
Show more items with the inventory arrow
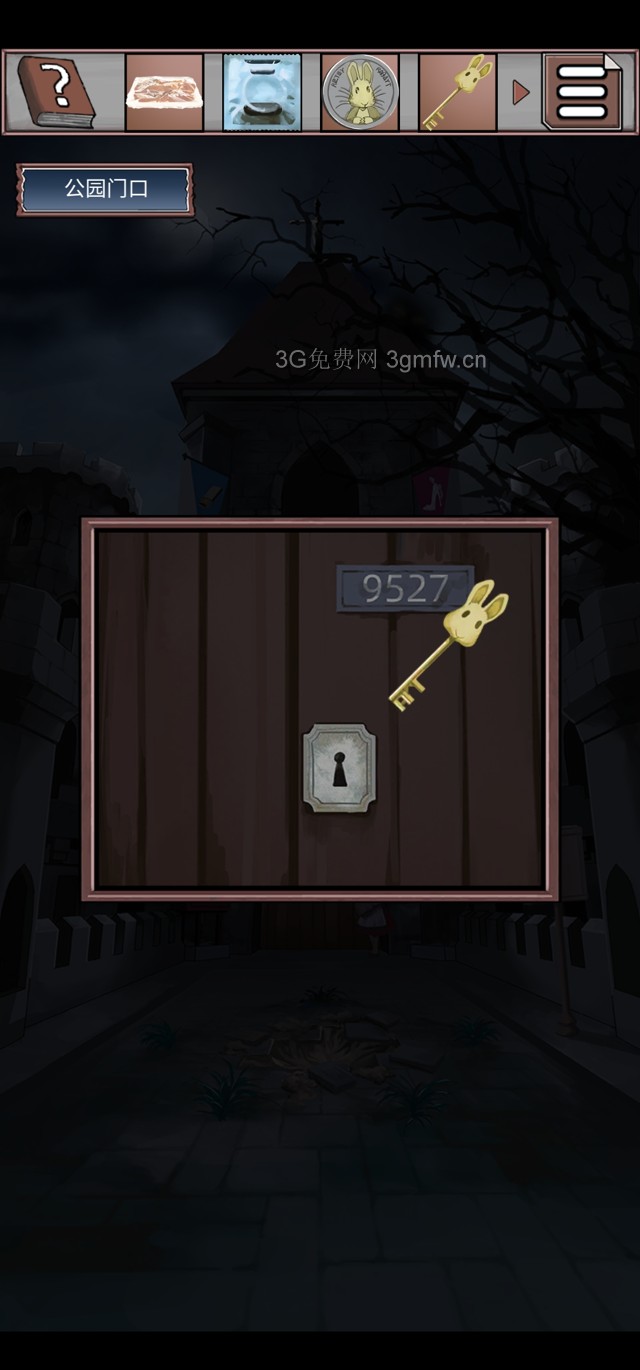coord(520,93)
